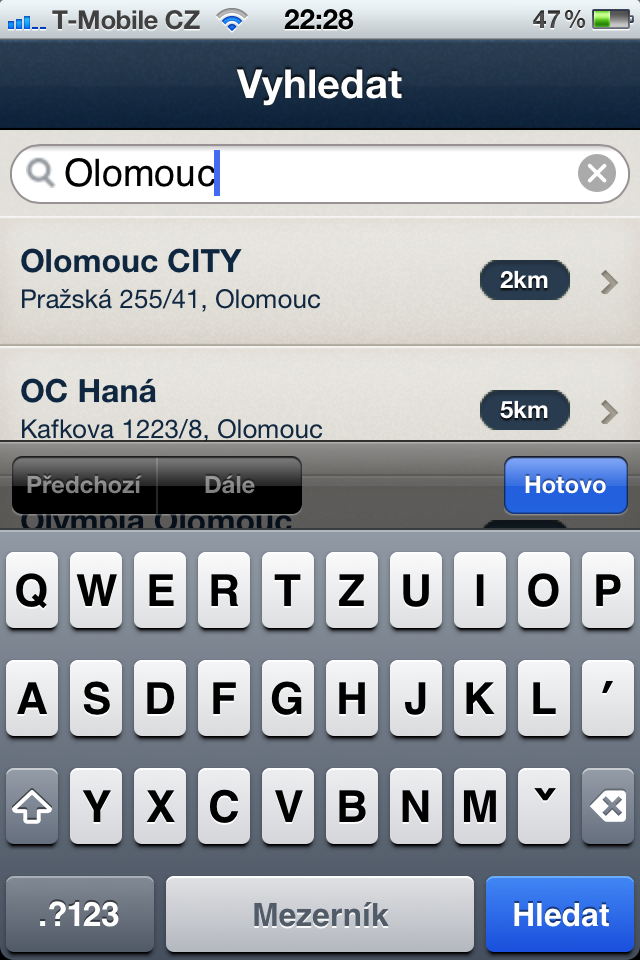640x960 pixels.
Task: Tap the Hotovo button to dismiss keyboard
Action: point(565,485)
